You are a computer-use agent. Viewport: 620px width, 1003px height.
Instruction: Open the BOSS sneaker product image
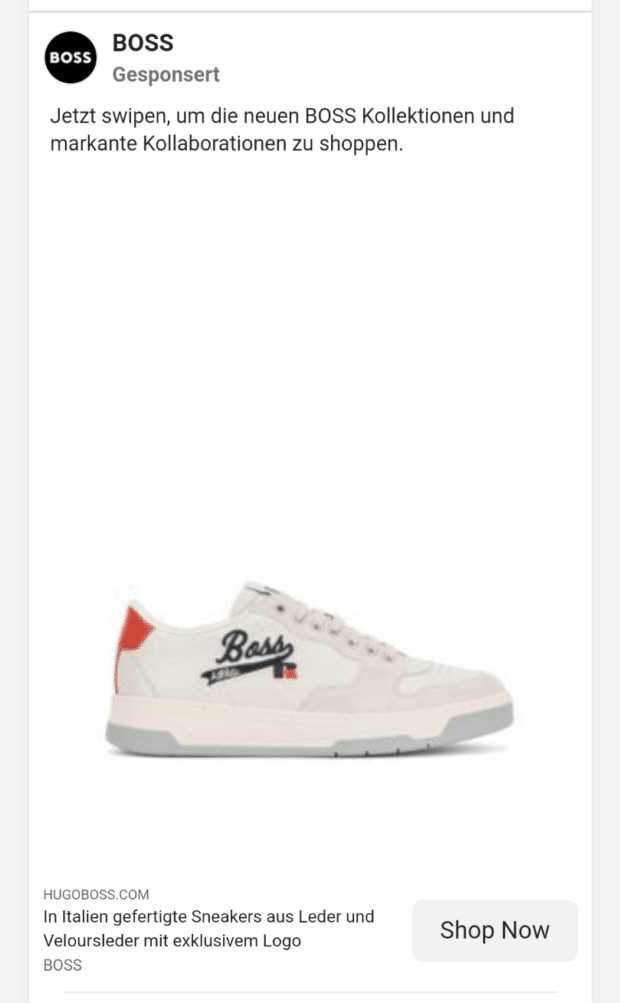pyautogui.click(x=310, y=668)
